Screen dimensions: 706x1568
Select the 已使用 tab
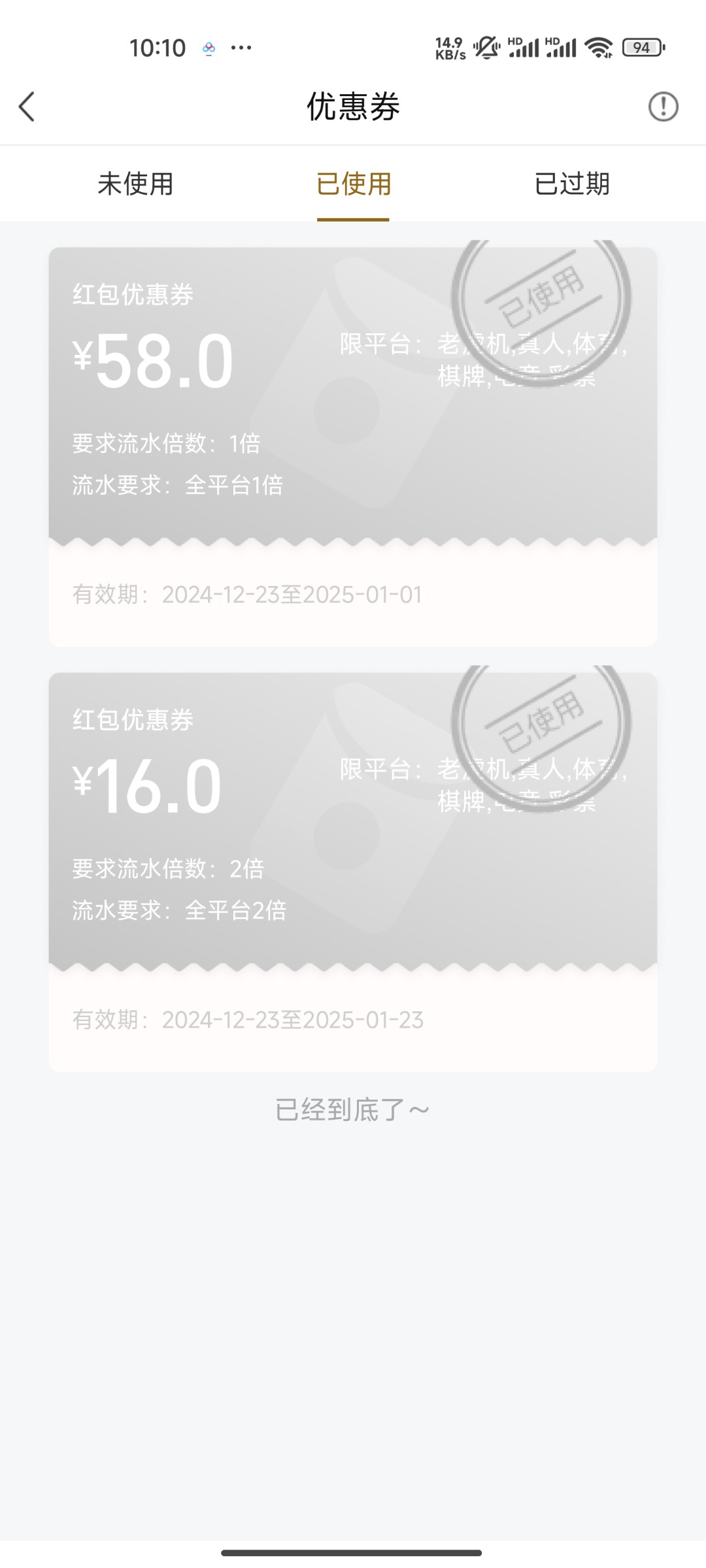[353, 184]
